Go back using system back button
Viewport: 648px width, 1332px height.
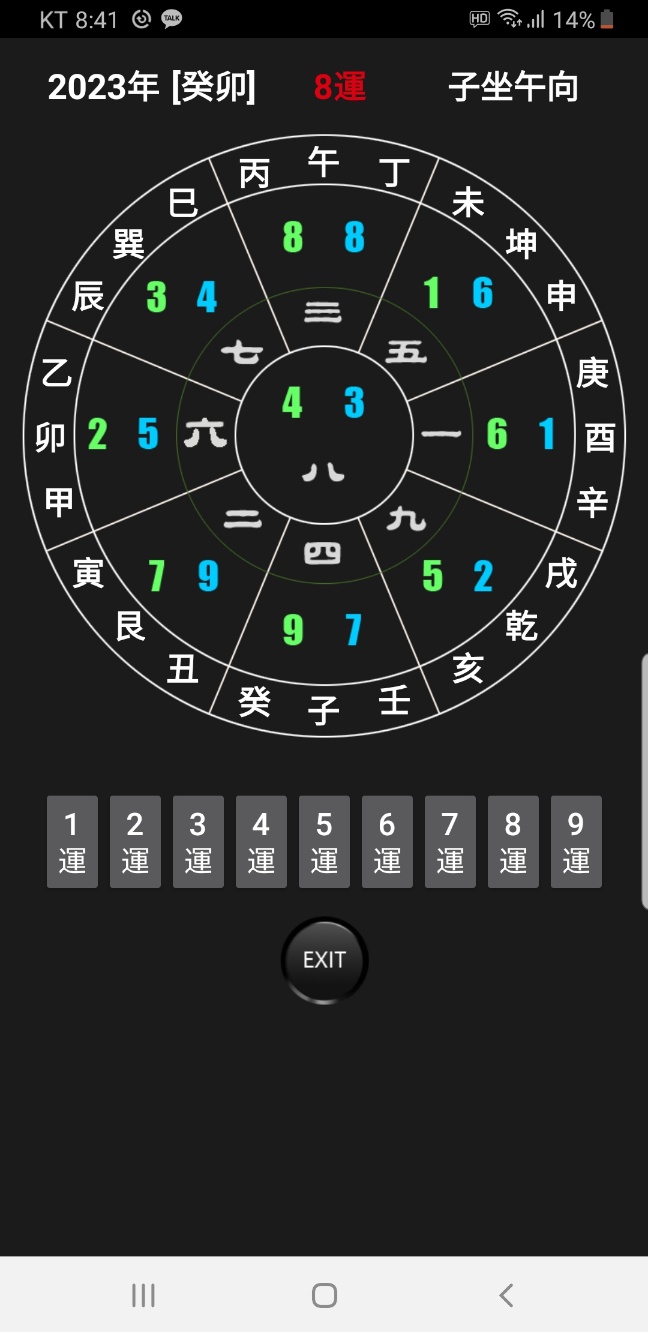[x=506, y=1296]
